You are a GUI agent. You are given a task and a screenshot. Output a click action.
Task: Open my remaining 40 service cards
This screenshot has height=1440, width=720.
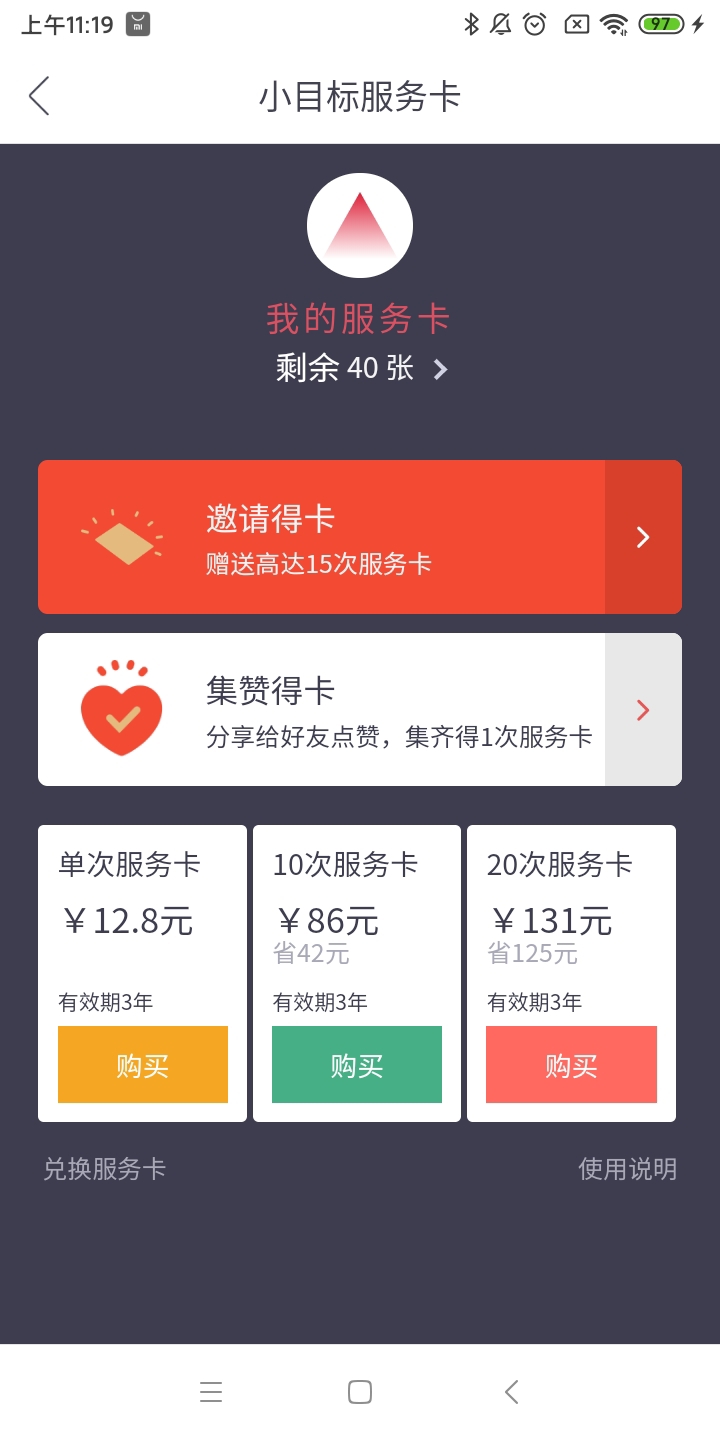point(361,368)
